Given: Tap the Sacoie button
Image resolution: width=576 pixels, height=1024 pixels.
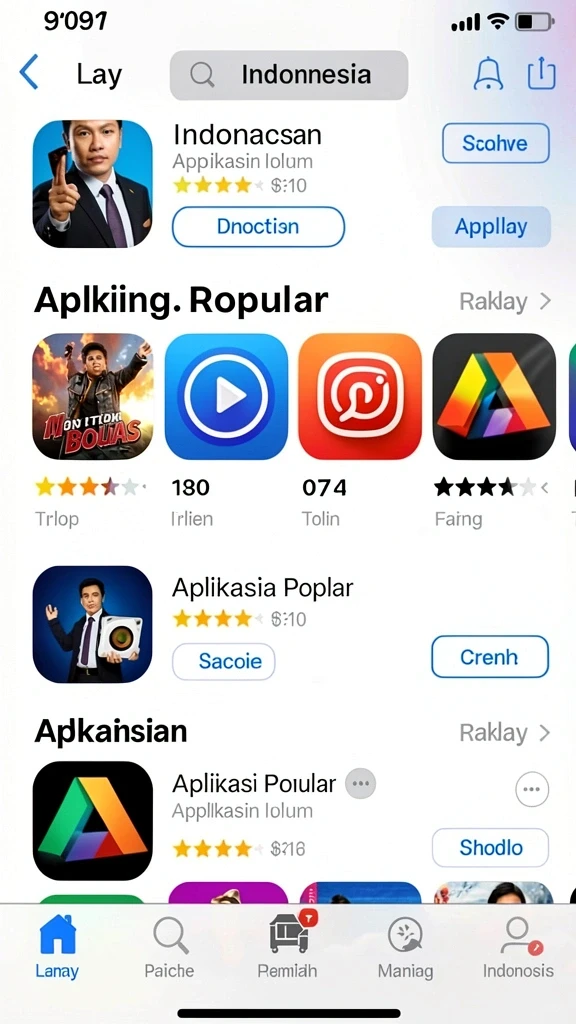Looking at the screenshot, I should tap(223, 662).
